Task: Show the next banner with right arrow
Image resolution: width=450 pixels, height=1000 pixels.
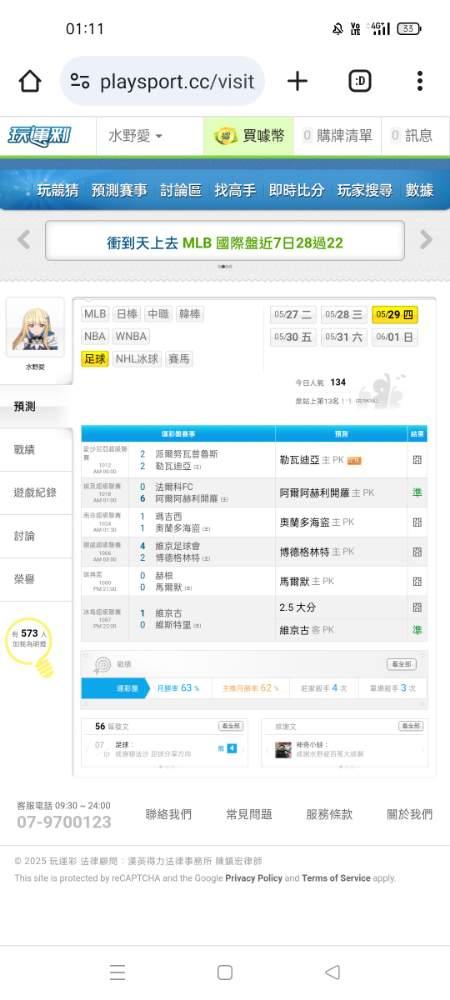Action: click(426, 240)
